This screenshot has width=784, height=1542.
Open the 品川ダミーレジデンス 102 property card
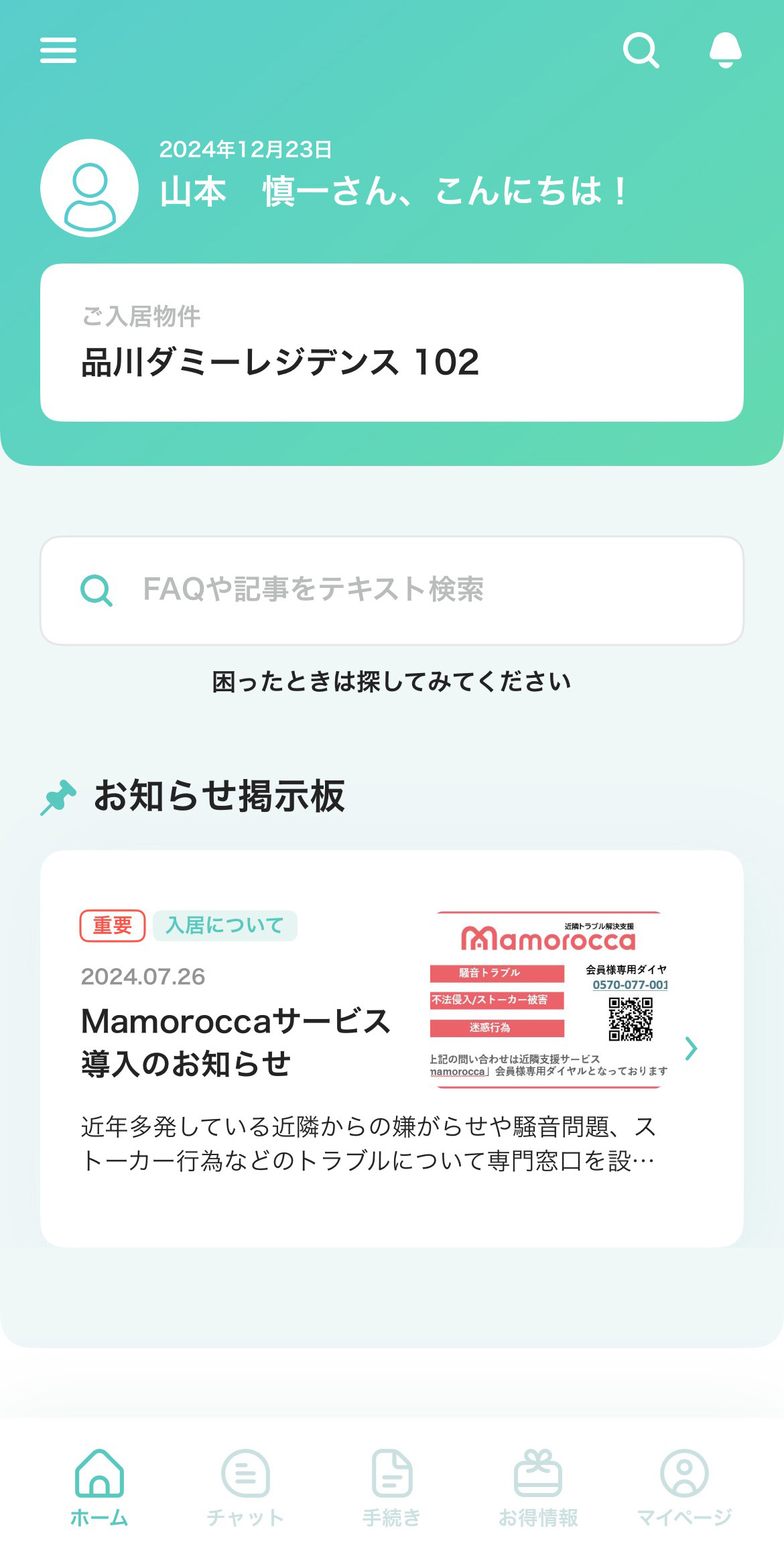click(392, 343)
